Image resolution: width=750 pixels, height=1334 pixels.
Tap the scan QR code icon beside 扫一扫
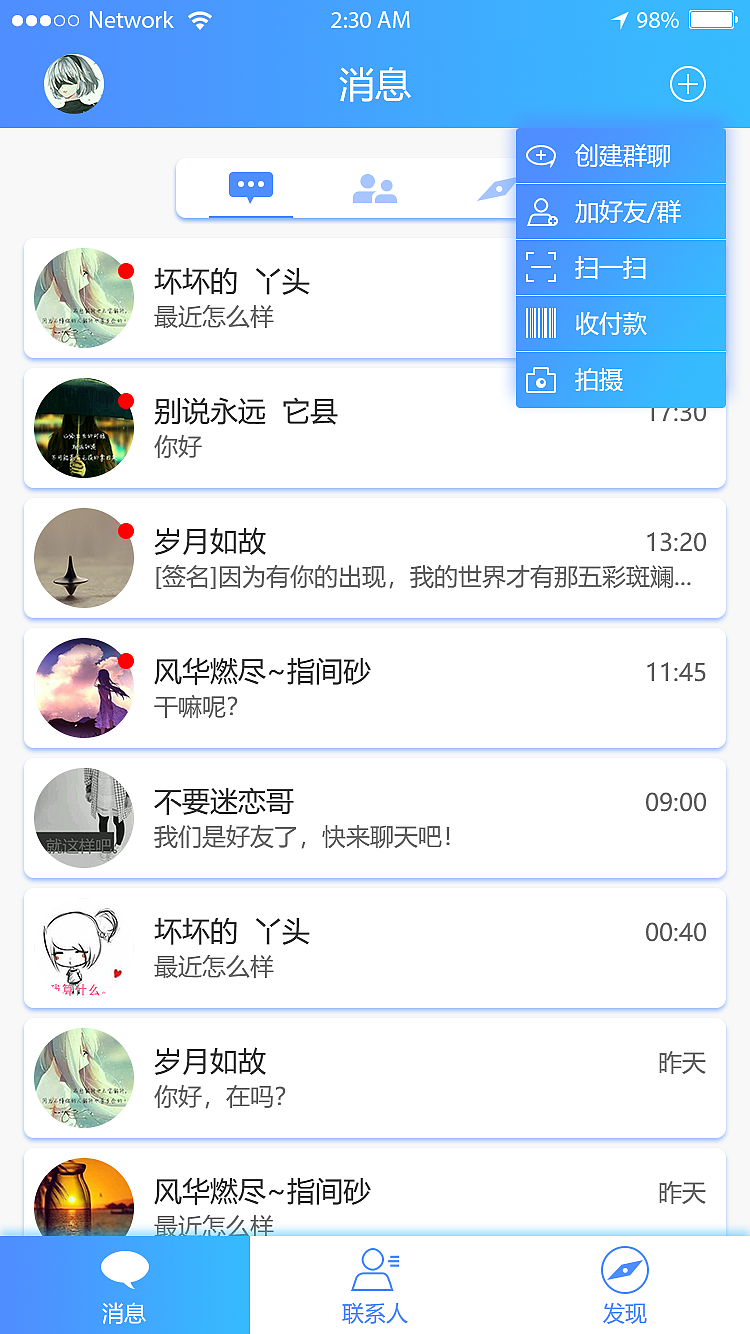tap(541, 268)
